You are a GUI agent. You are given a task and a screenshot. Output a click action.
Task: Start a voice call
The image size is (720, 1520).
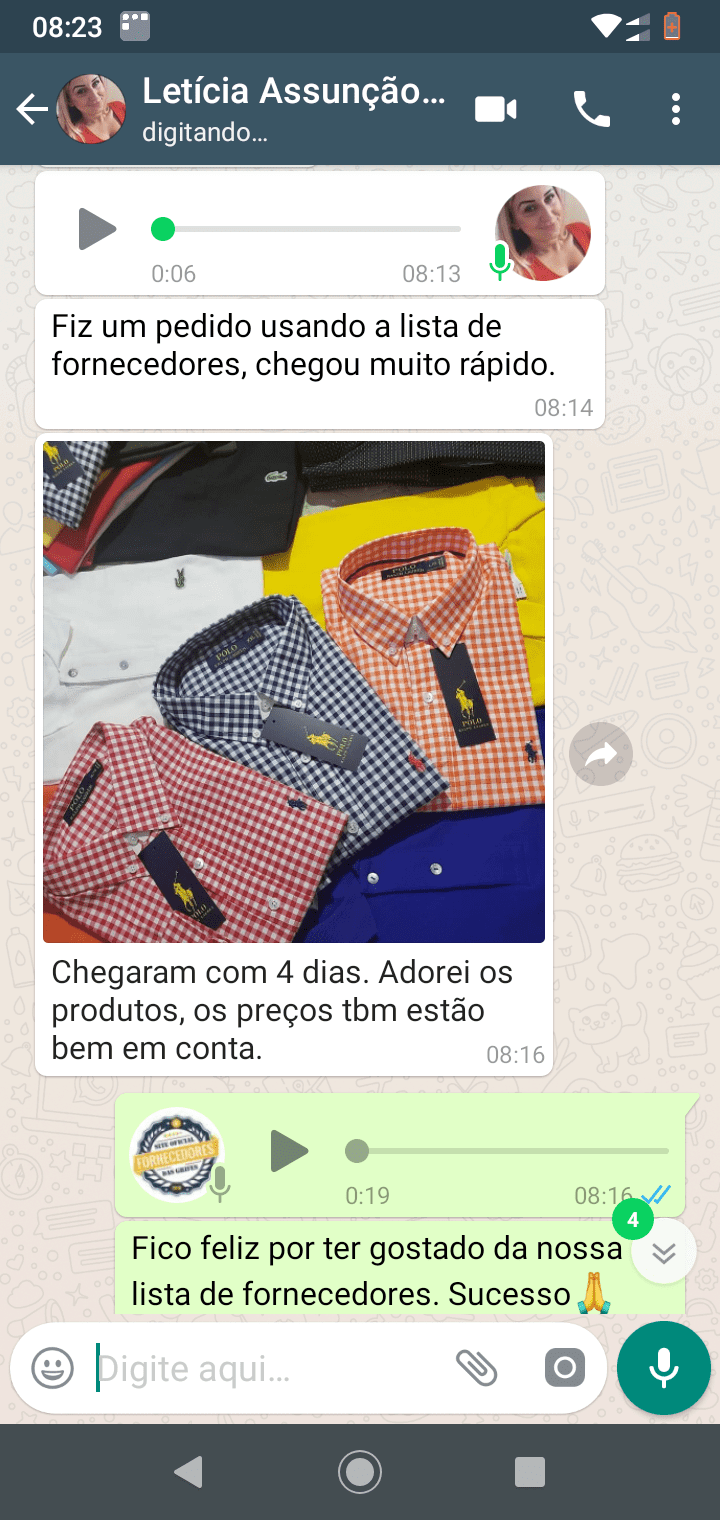pyautogui.click(x=591, y=110)
